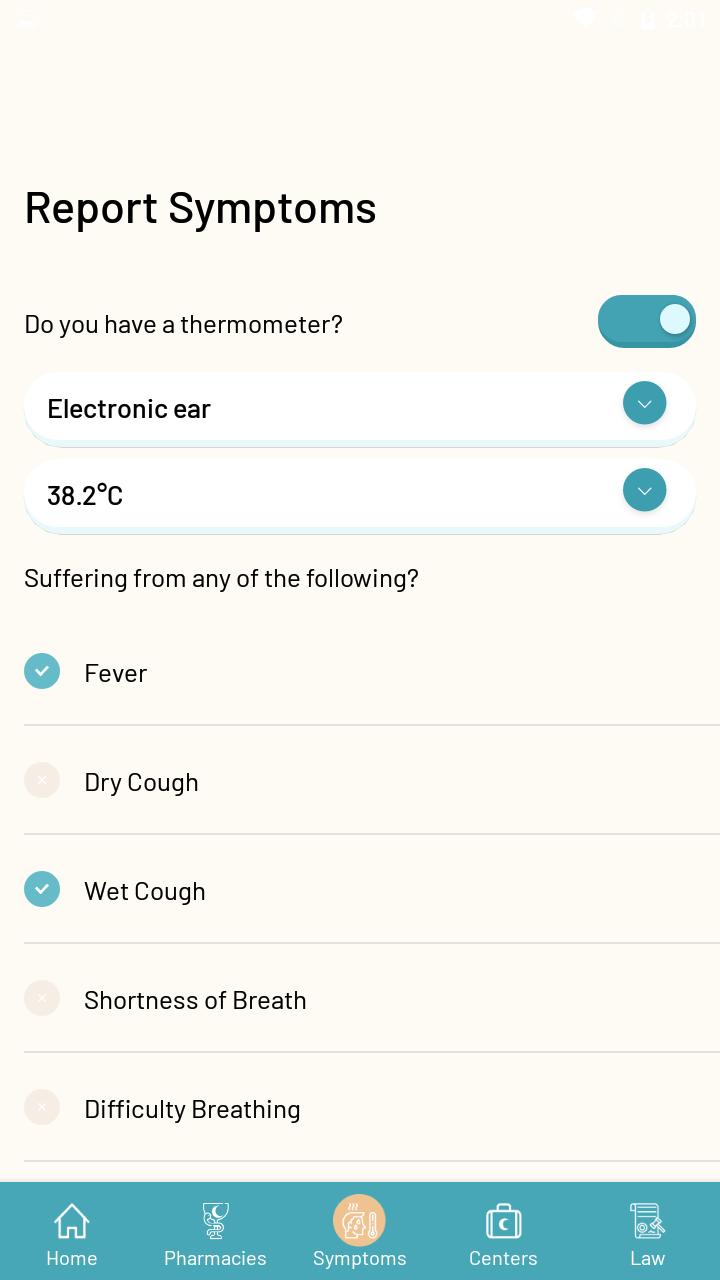
Task: Open the Centers tab
Action: [x=503, y=1233]
